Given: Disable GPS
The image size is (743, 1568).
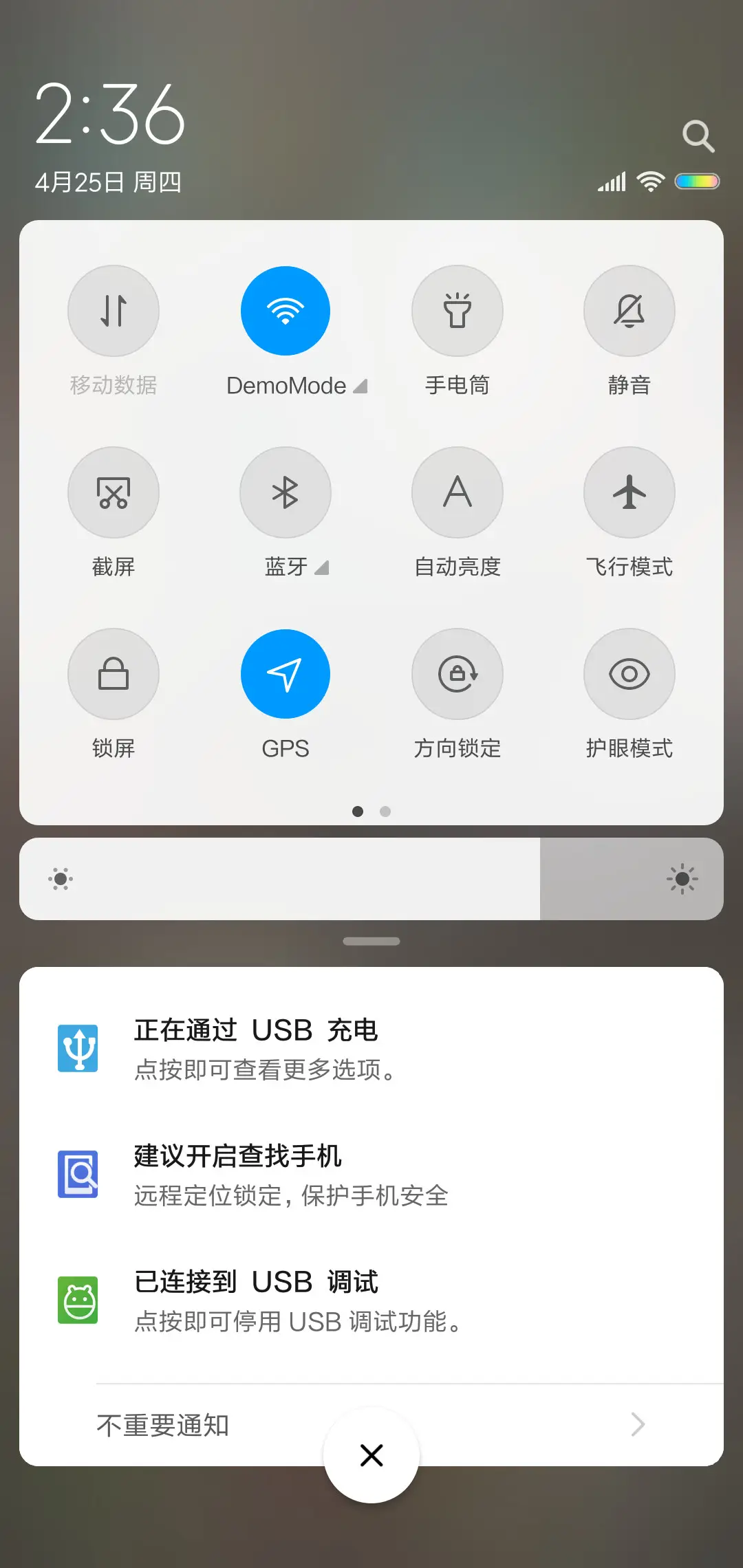Looking at the screenshot, I should click(x=286, y=674).
